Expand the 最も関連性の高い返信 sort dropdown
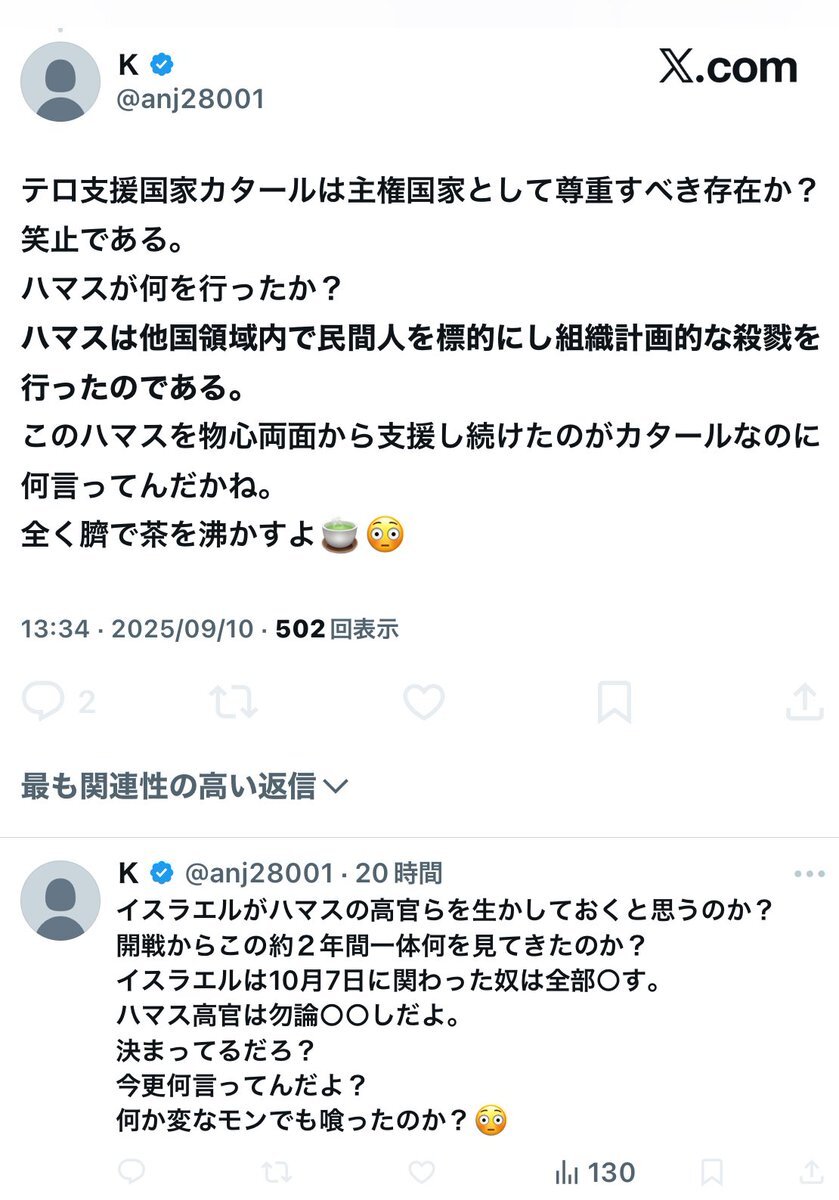Viewport: 839px width, 1200px height. (185, 787)
